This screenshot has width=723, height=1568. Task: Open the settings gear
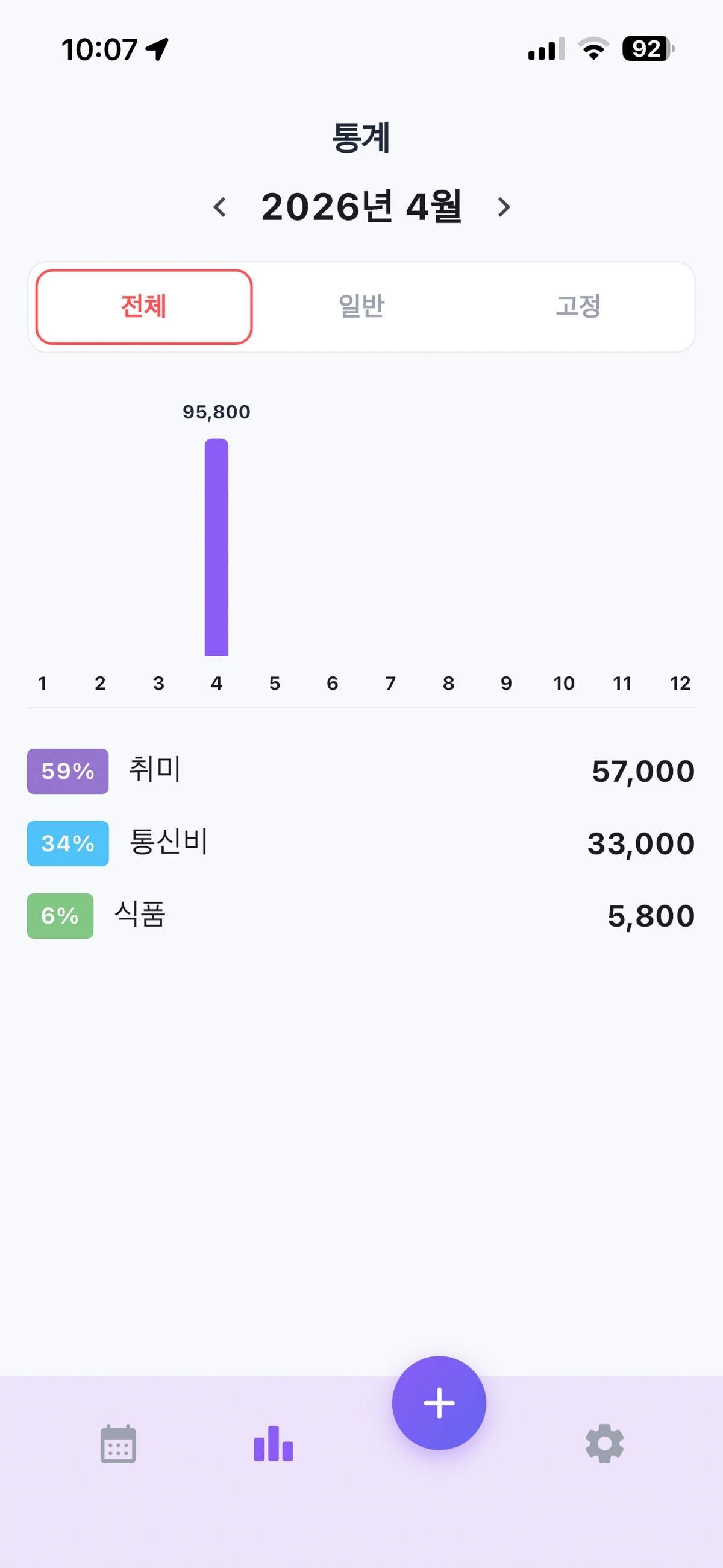point(604,1442)
